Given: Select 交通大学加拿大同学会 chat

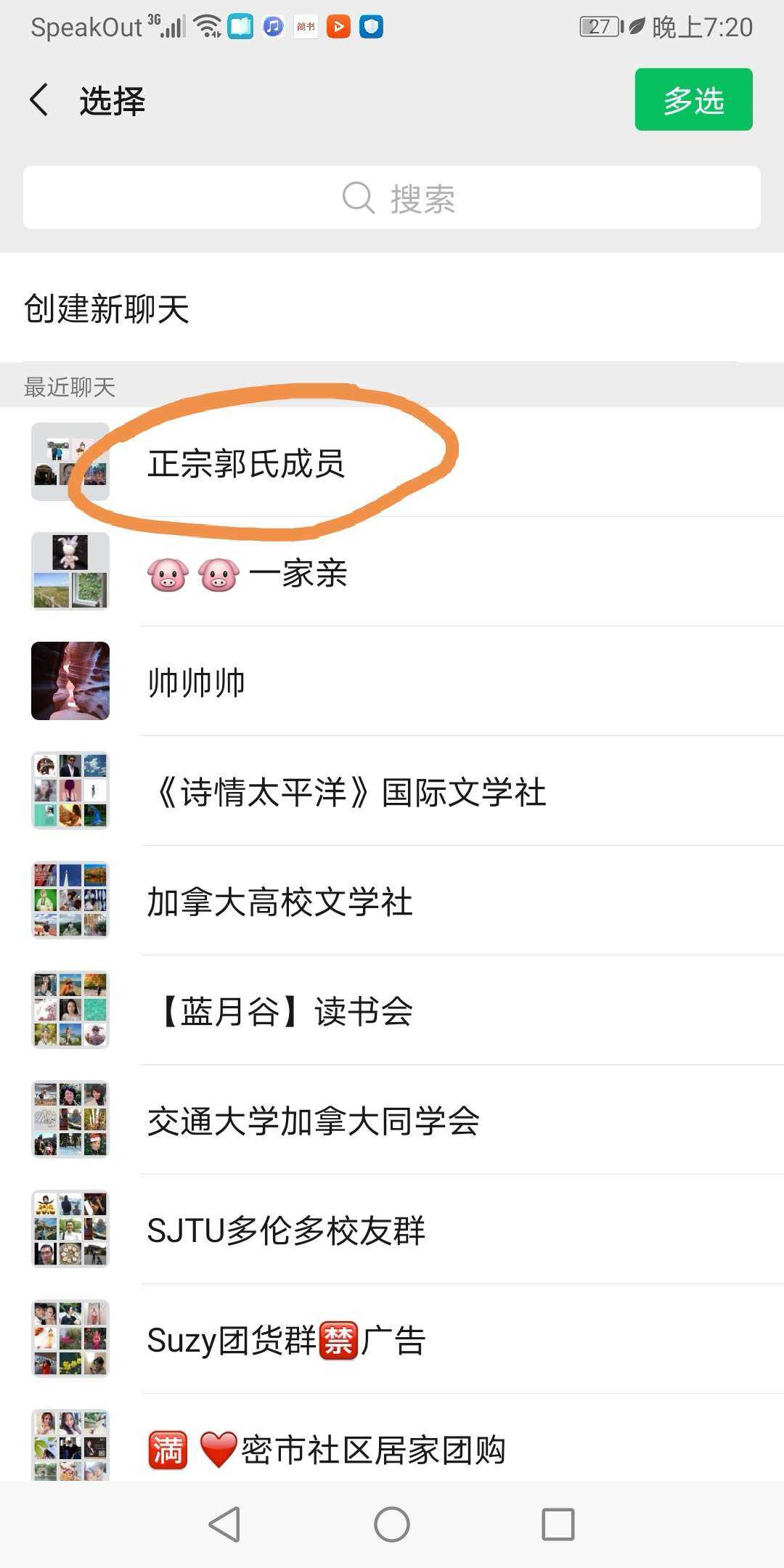Looking at the screenshot, I should 312,1121.
